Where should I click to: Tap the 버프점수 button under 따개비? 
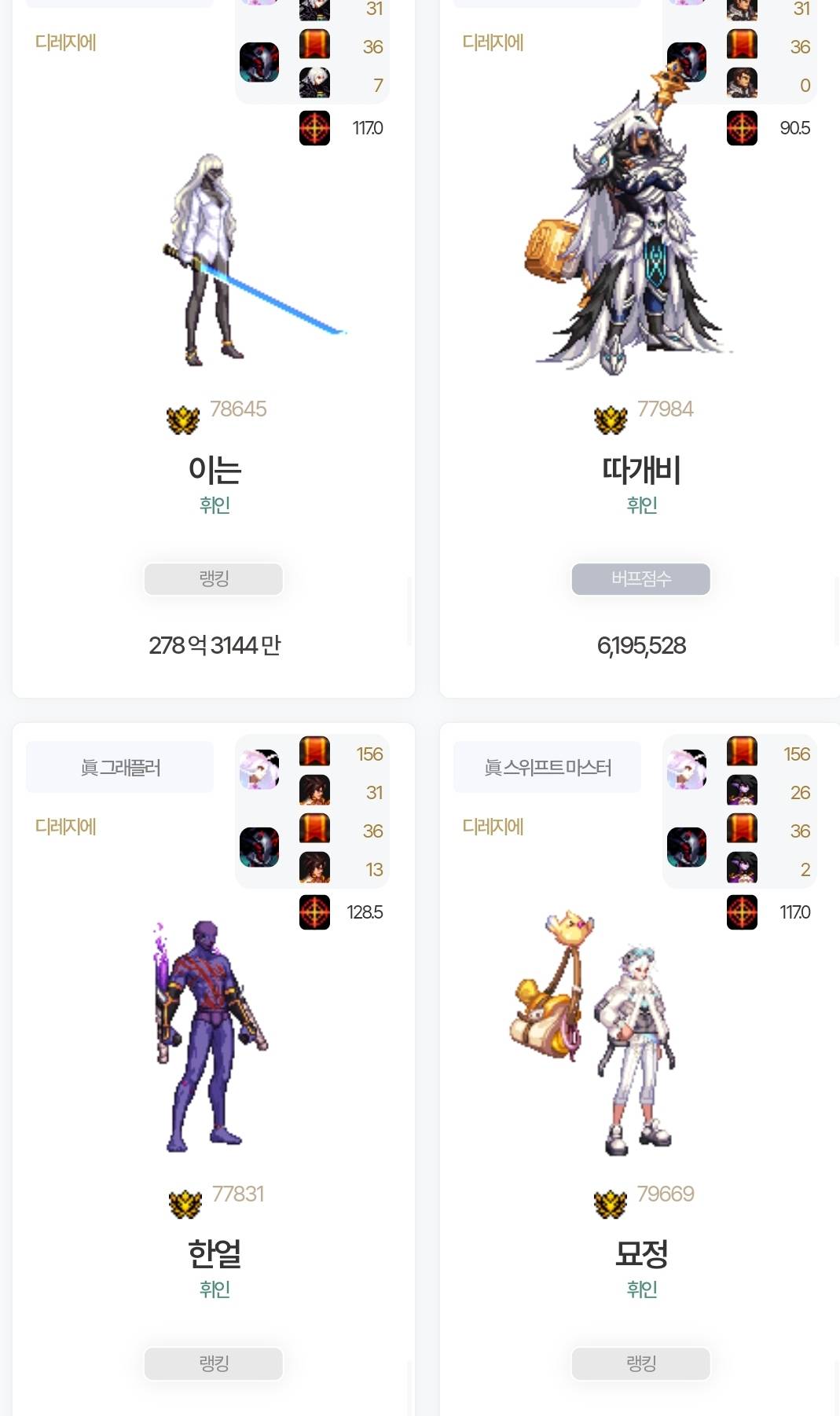[640, 579]
